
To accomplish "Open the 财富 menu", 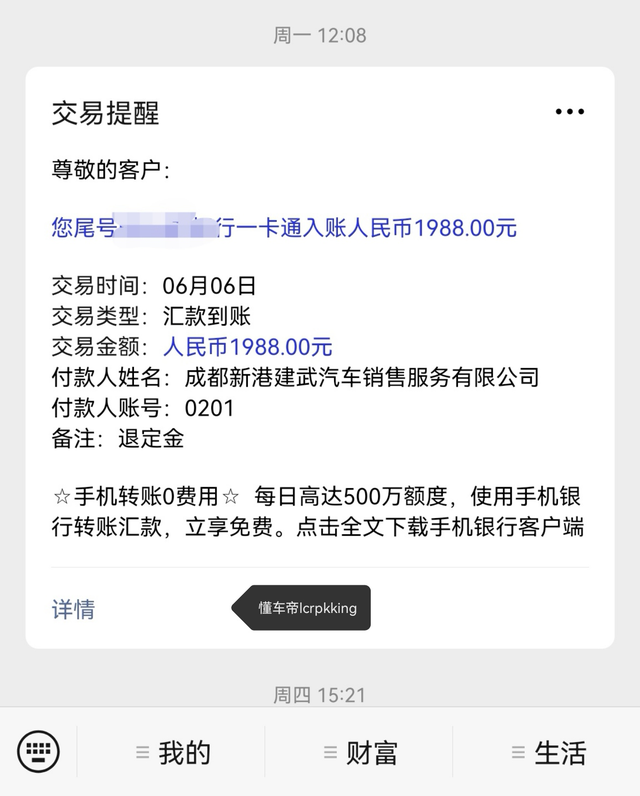I will (360, 753).
